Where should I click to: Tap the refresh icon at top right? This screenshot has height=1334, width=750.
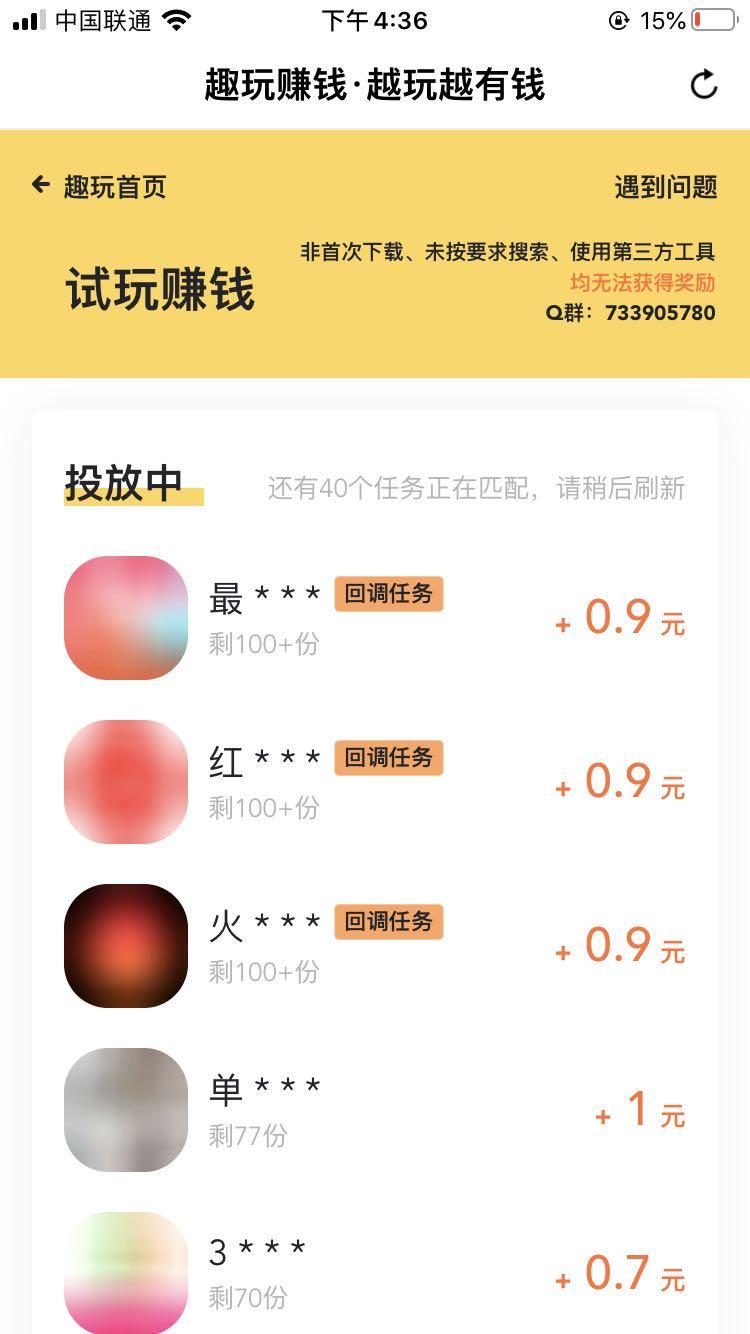704,87
